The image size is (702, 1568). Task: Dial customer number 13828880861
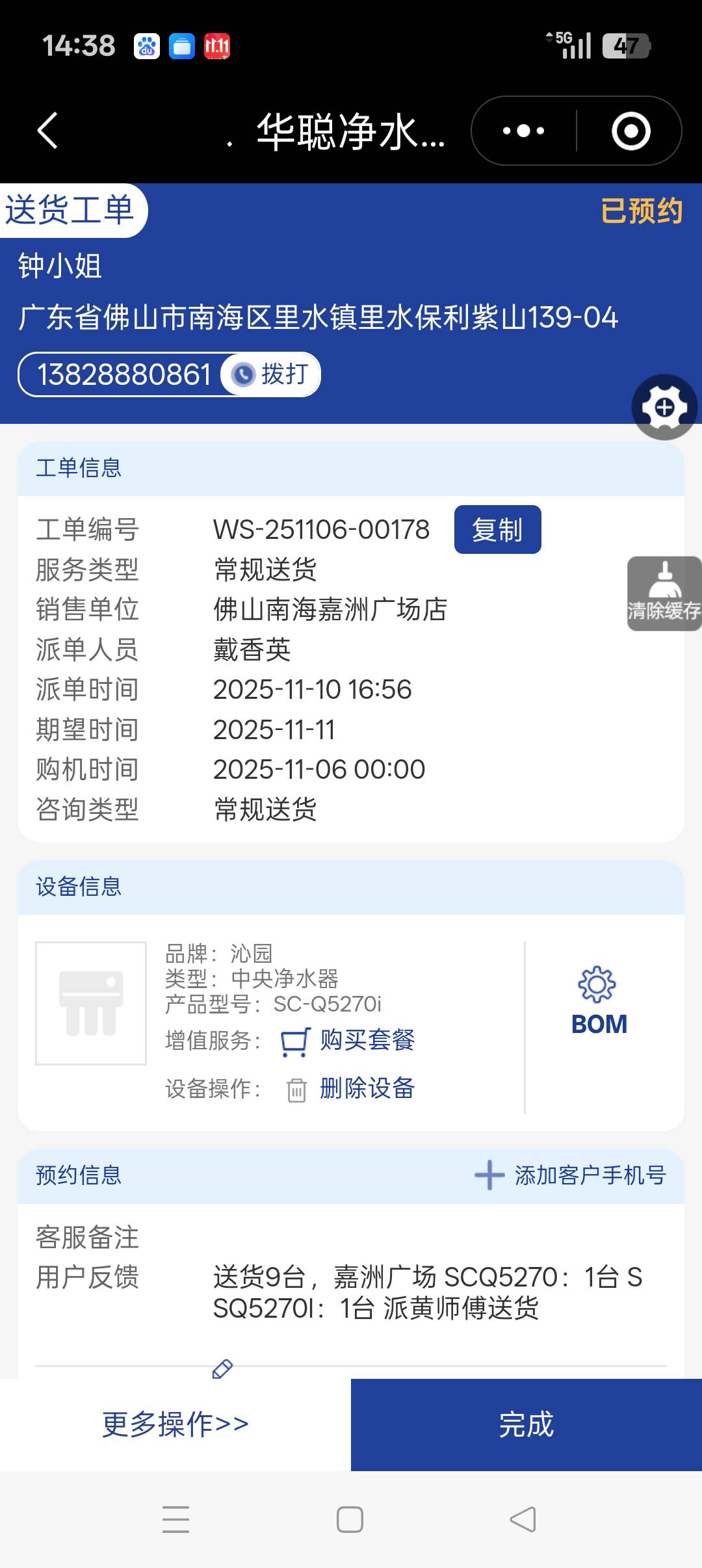click(x=272, y=374)
